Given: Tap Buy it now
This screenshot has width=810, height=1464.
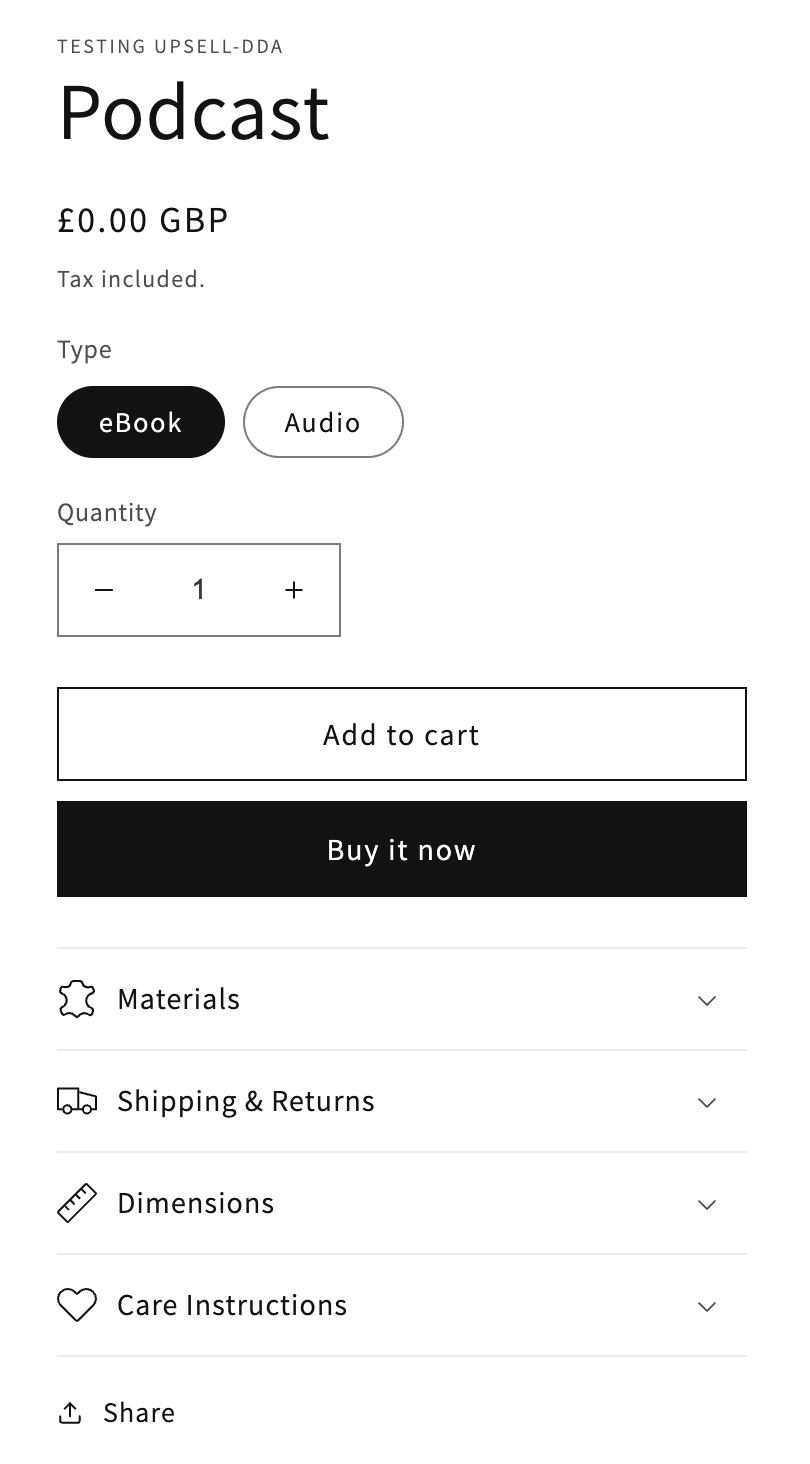Looking at the screenshot, I should (x=402, y=849).
